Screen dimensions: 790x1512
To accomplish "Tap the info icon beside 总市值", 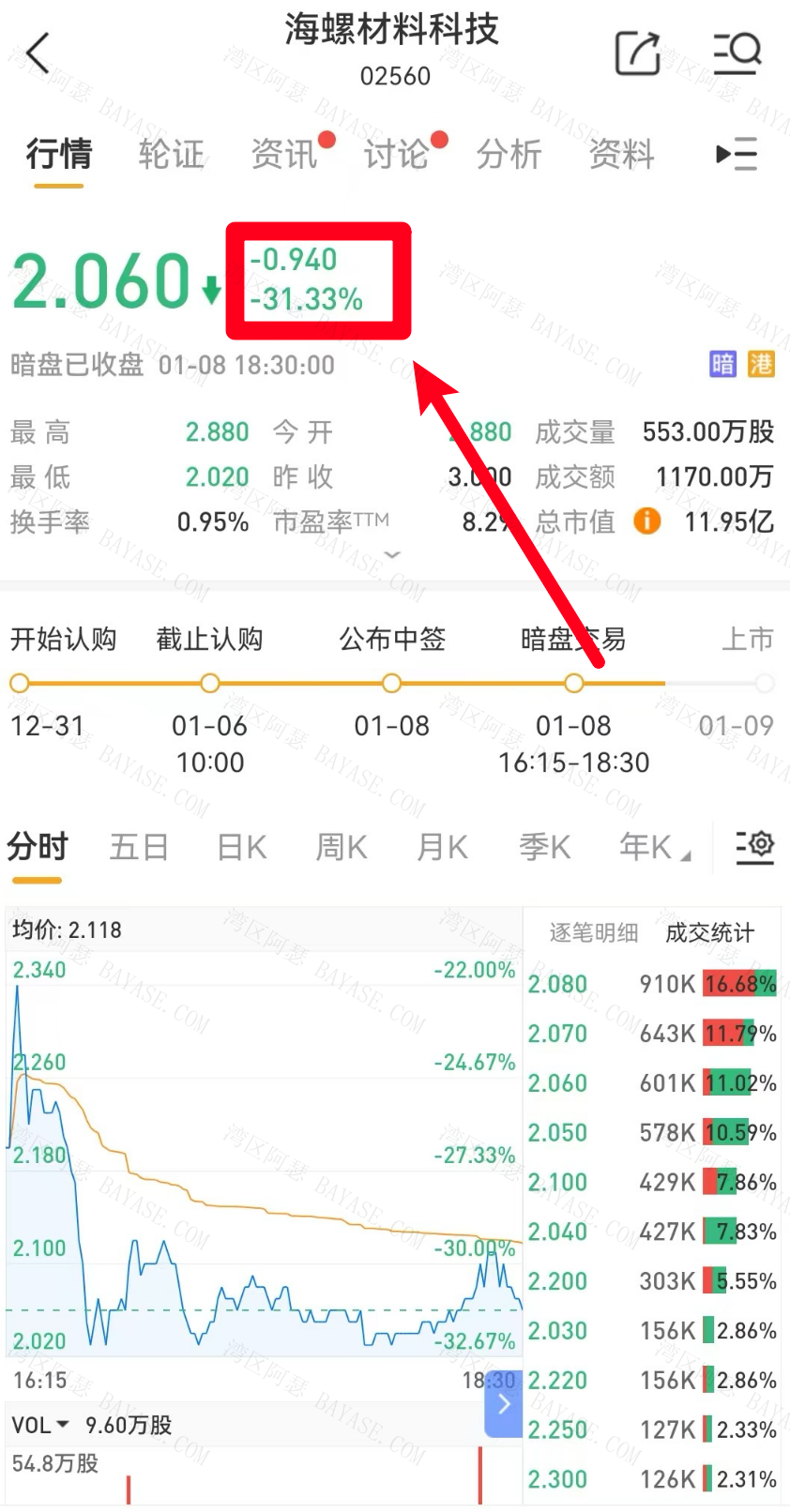I will click(647, 521).
